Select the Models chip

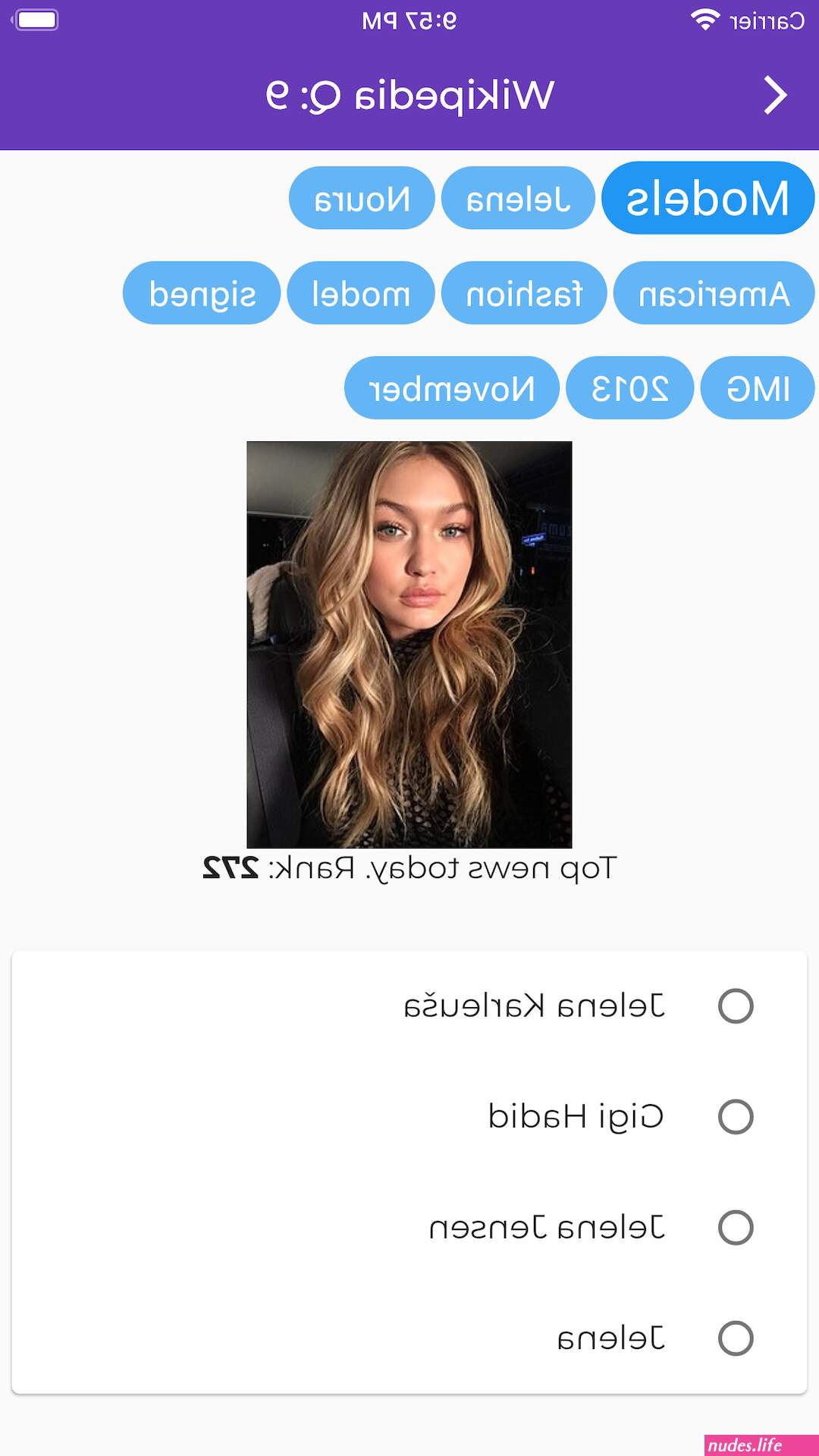coord(708,199)
